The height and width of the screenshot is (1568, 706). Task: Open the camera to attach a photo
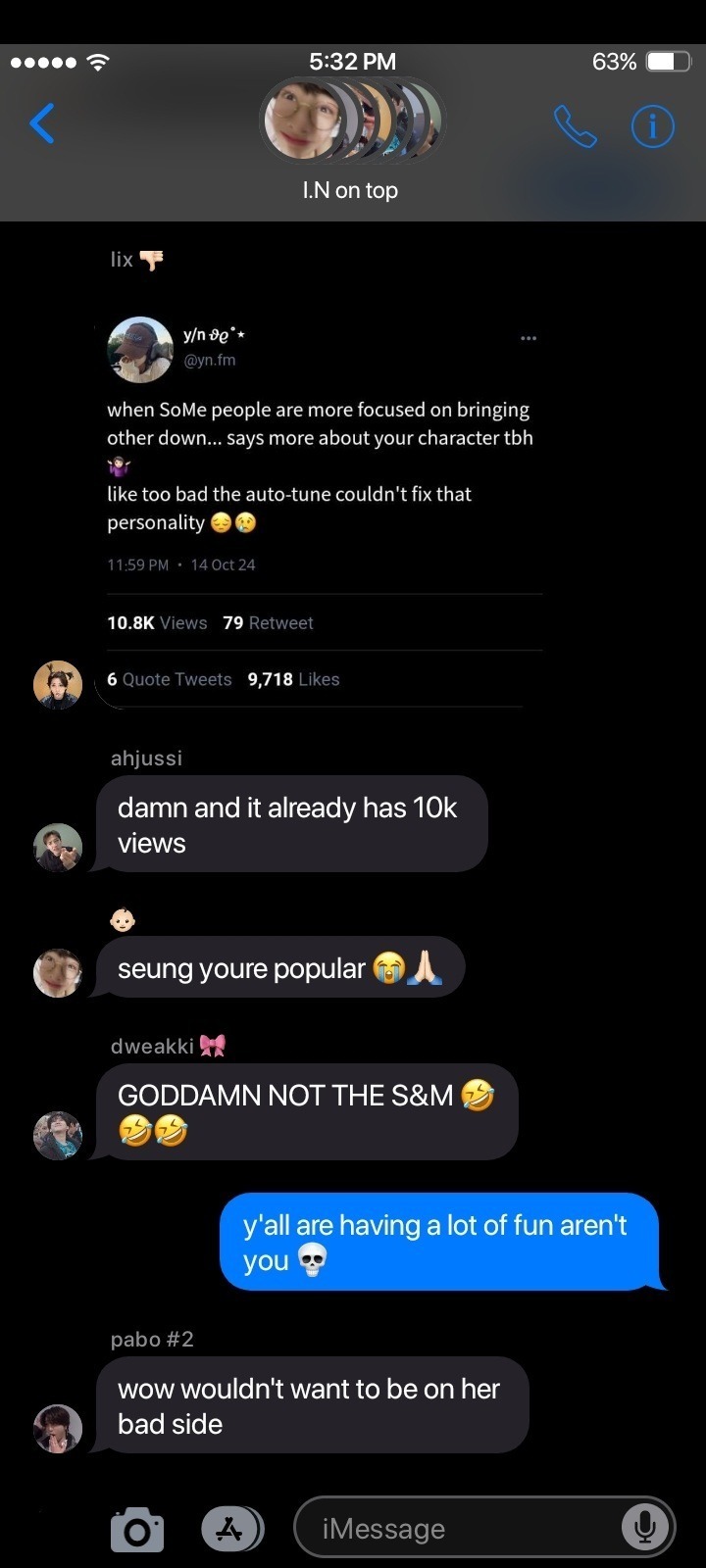tap(137, 1530)
